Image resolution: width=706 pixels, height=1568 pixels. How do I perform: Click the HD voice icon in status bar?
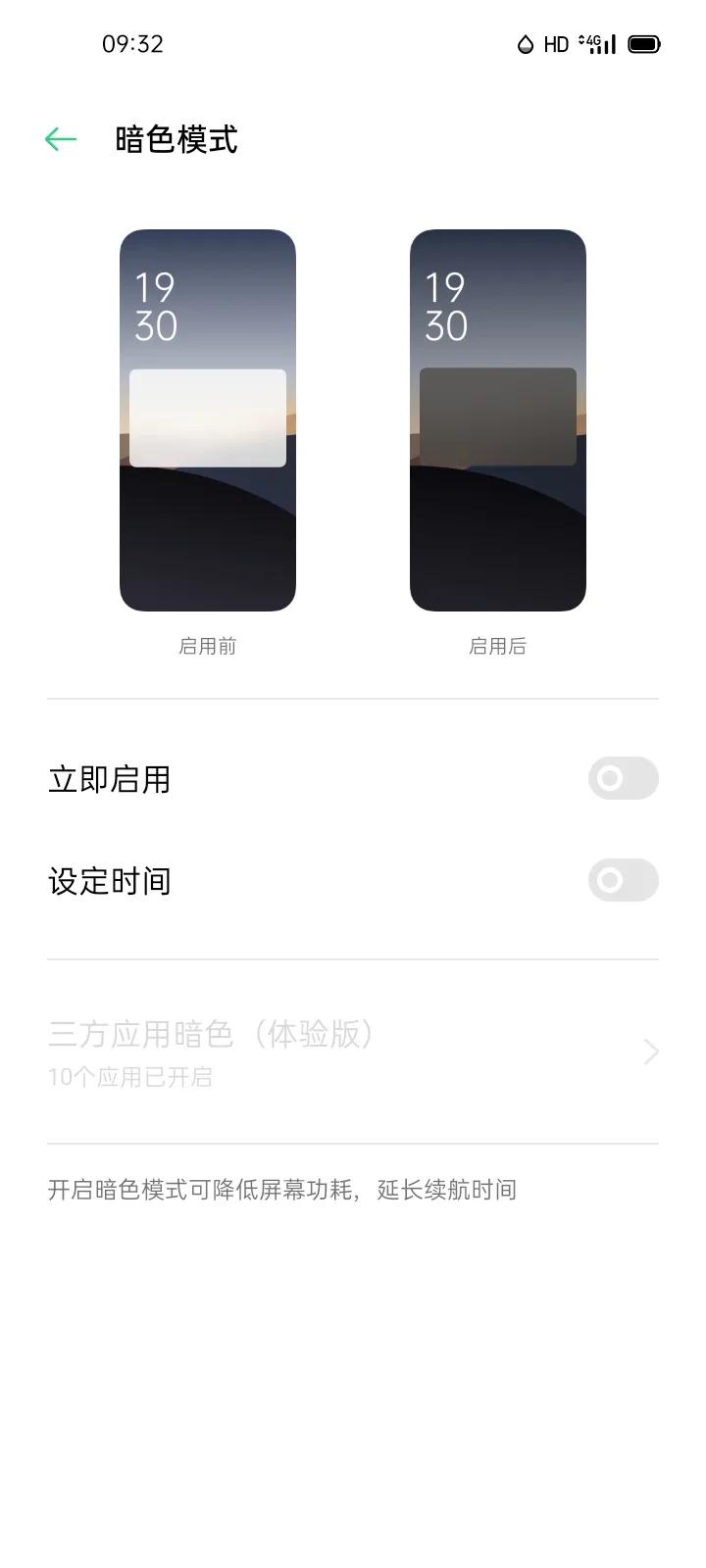tap(554, 43)
